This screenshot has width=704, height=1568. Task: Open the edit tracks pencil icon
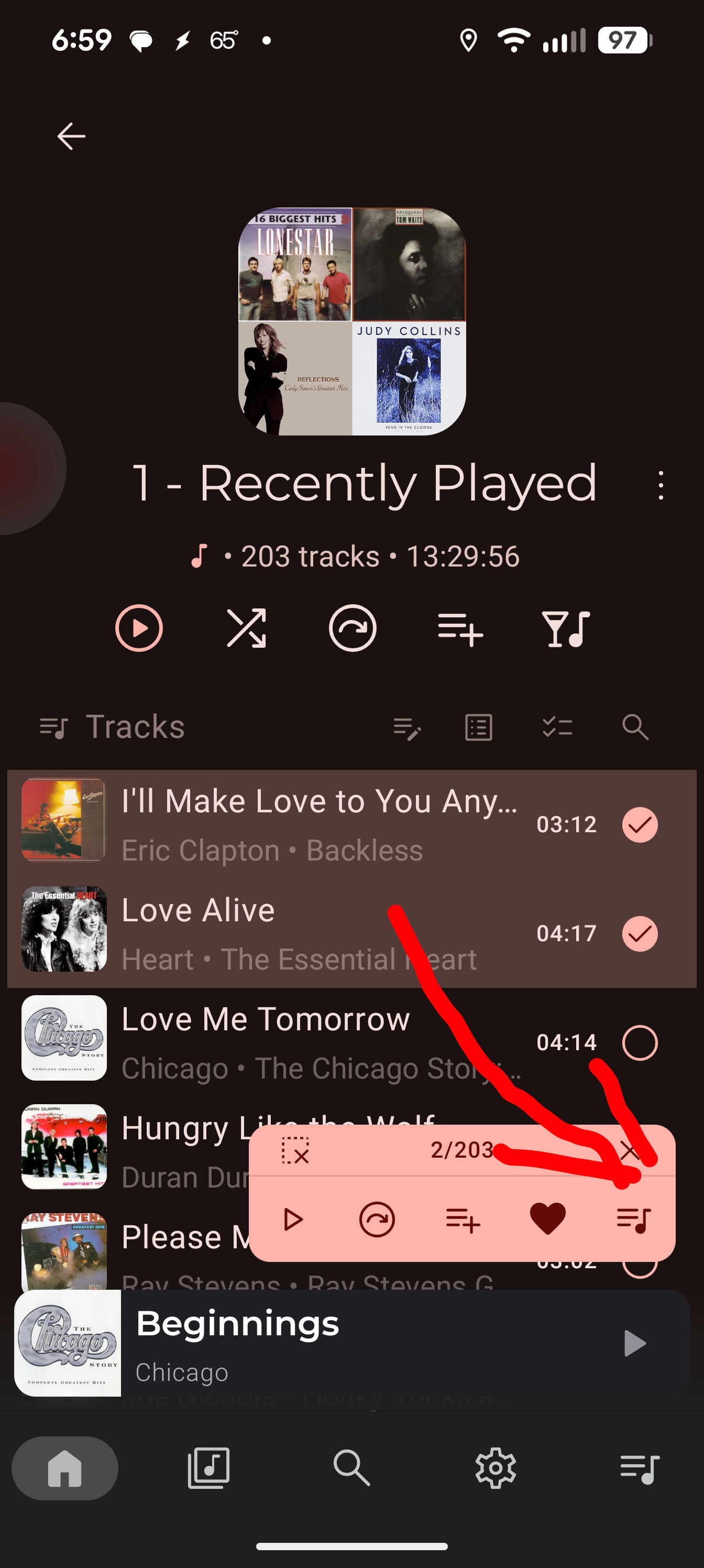point(407,727)
